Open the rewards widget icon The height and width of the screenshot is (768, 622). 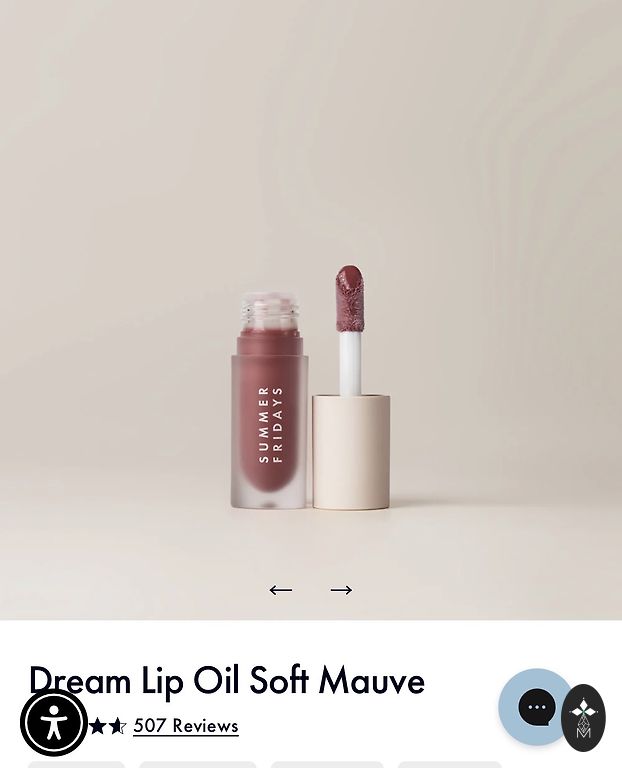tap(584, 718)
